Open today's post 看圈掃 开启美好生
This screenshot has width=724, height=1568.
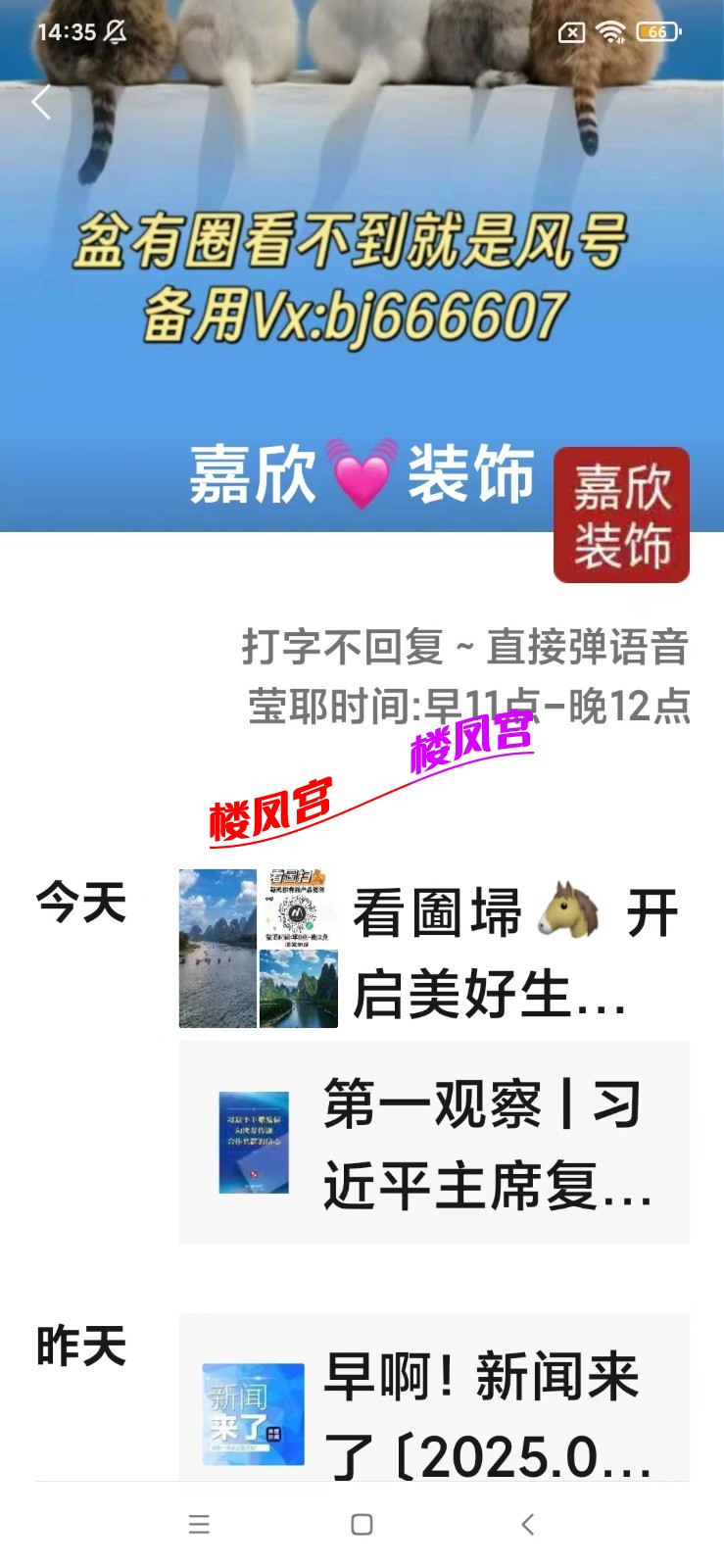pyautogui.click(x=431, y=949)
